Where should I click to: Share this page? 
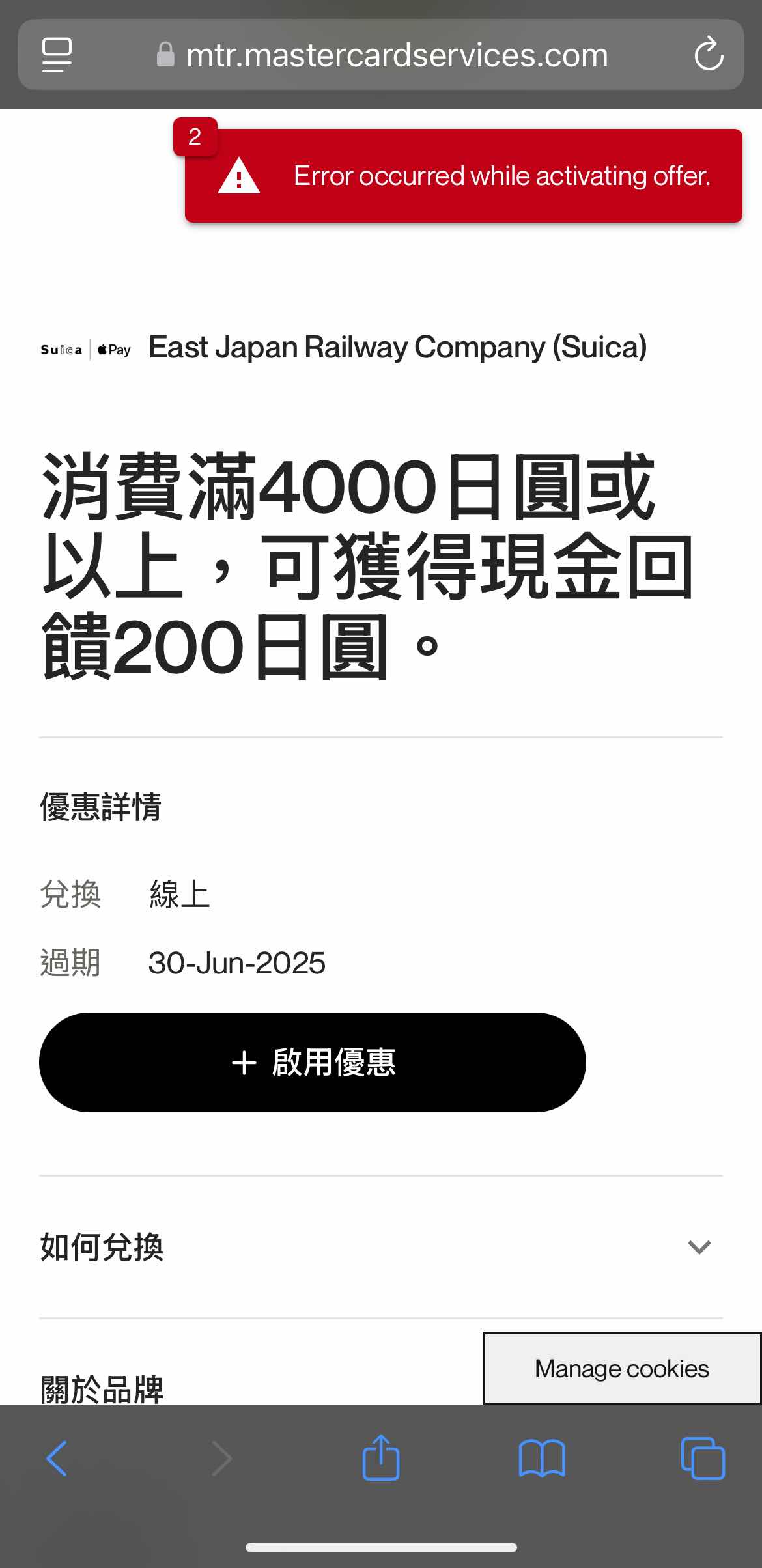point(381,1457)
